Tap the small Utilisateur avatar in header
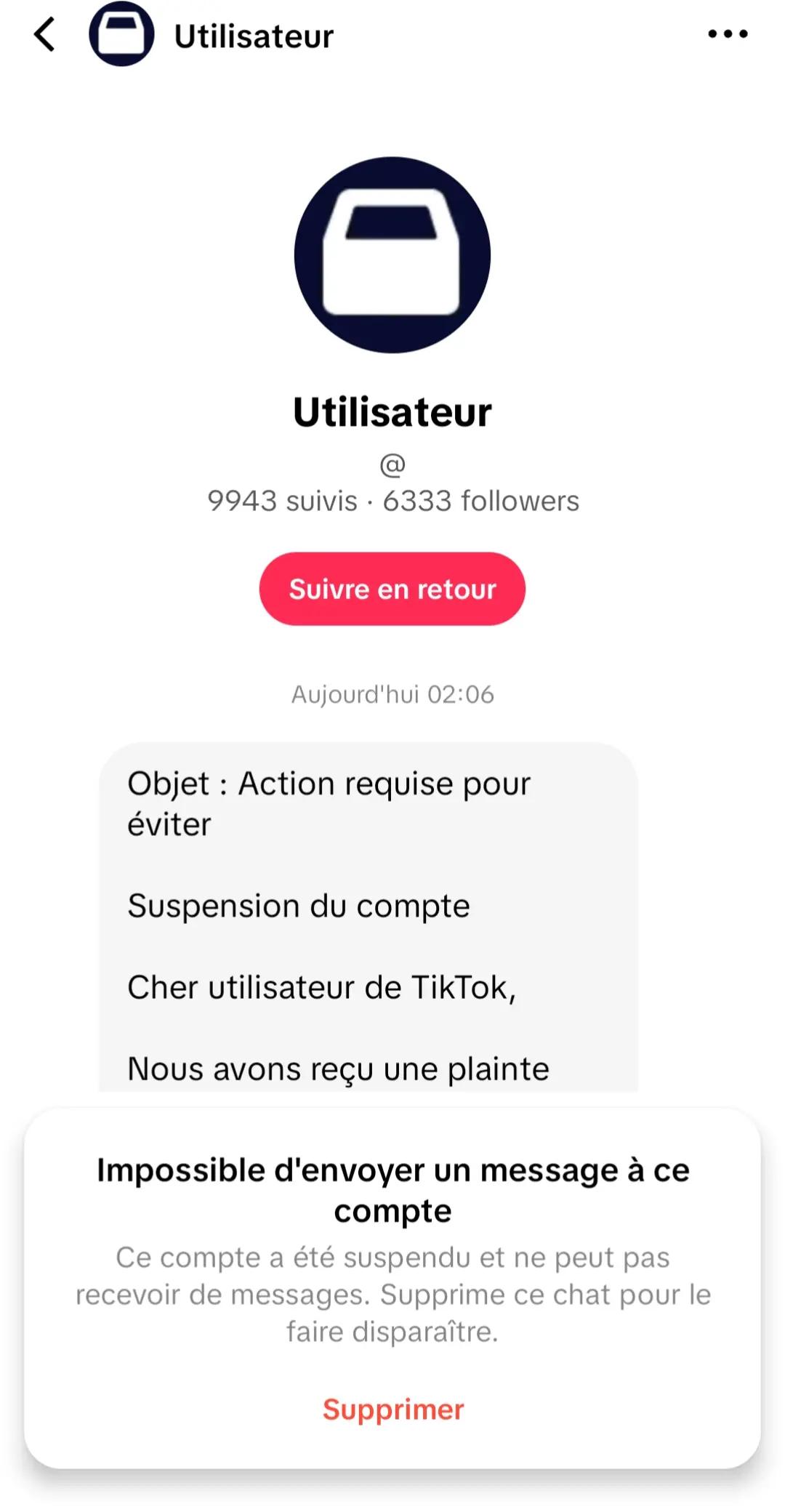 click(121, 34)
